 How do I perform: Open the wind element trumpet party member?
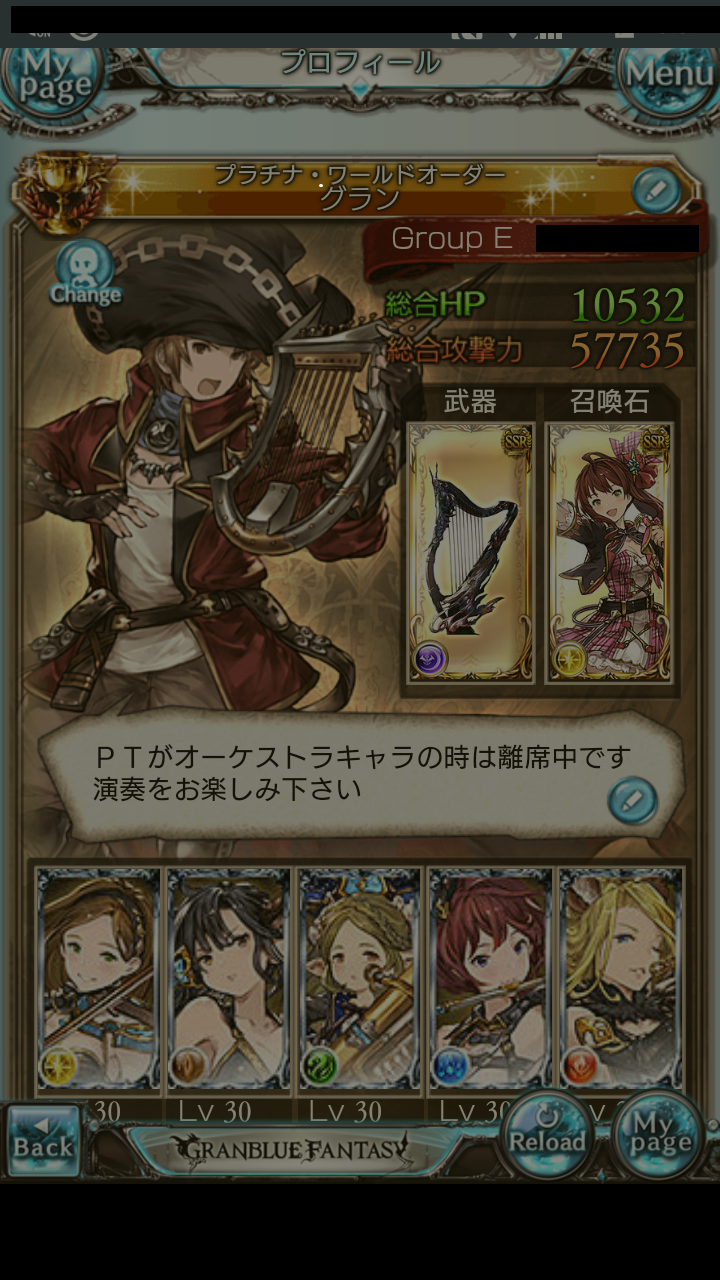(360, 978)
